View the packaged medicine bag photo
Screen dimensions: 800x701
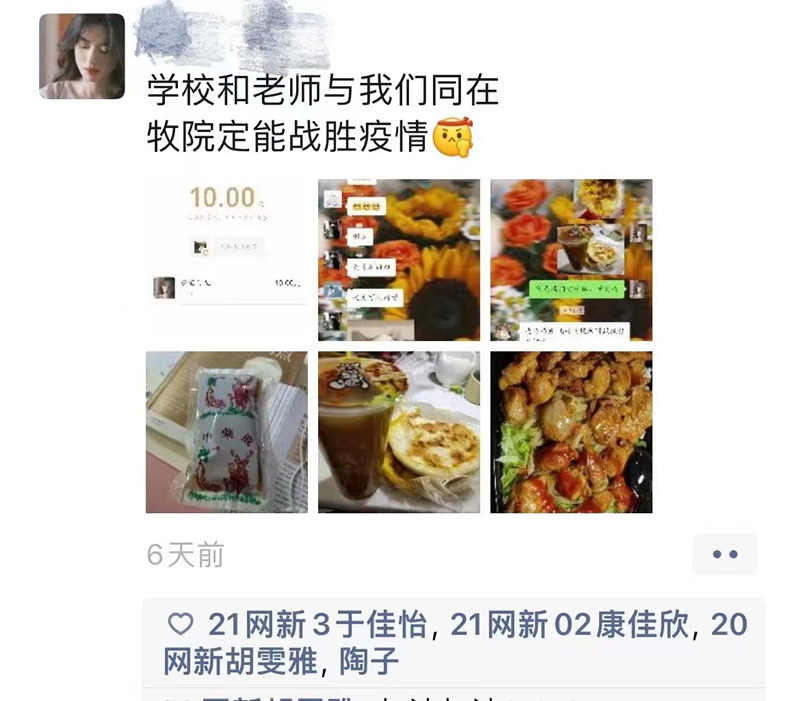point(227,432)
